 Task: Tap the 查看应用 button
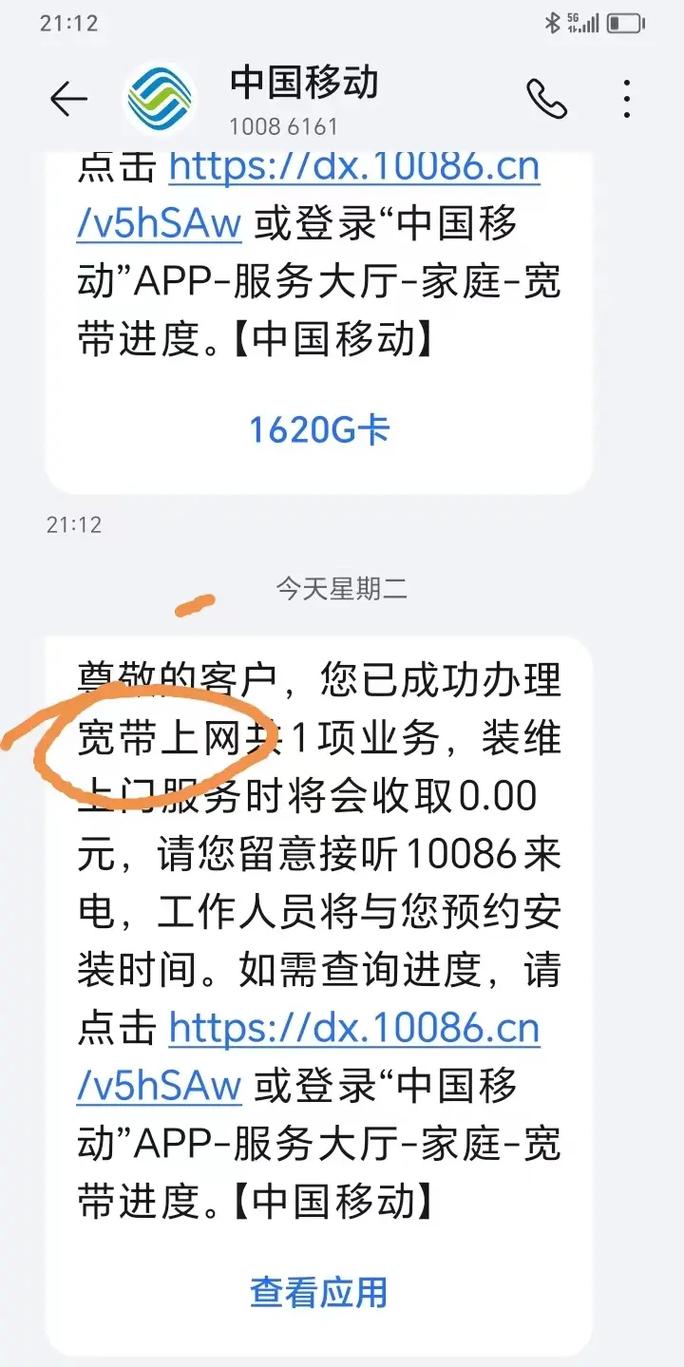point(319,1293)
